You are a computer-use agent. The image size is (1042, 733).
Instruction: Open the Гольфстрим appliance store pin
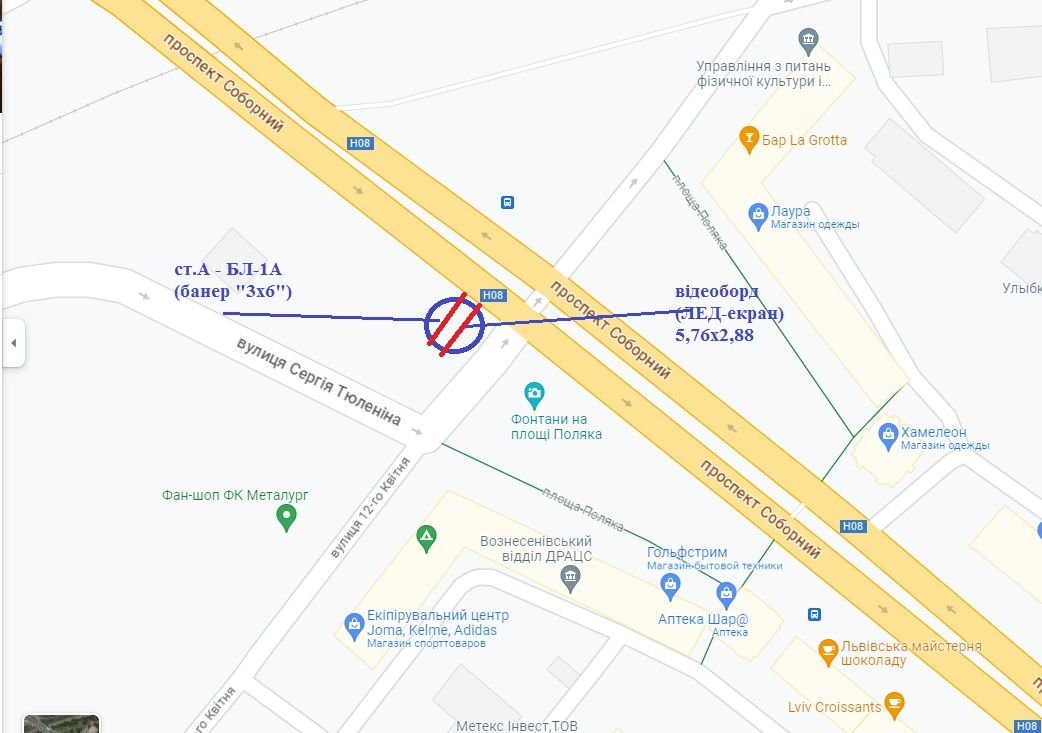point(670,583)
